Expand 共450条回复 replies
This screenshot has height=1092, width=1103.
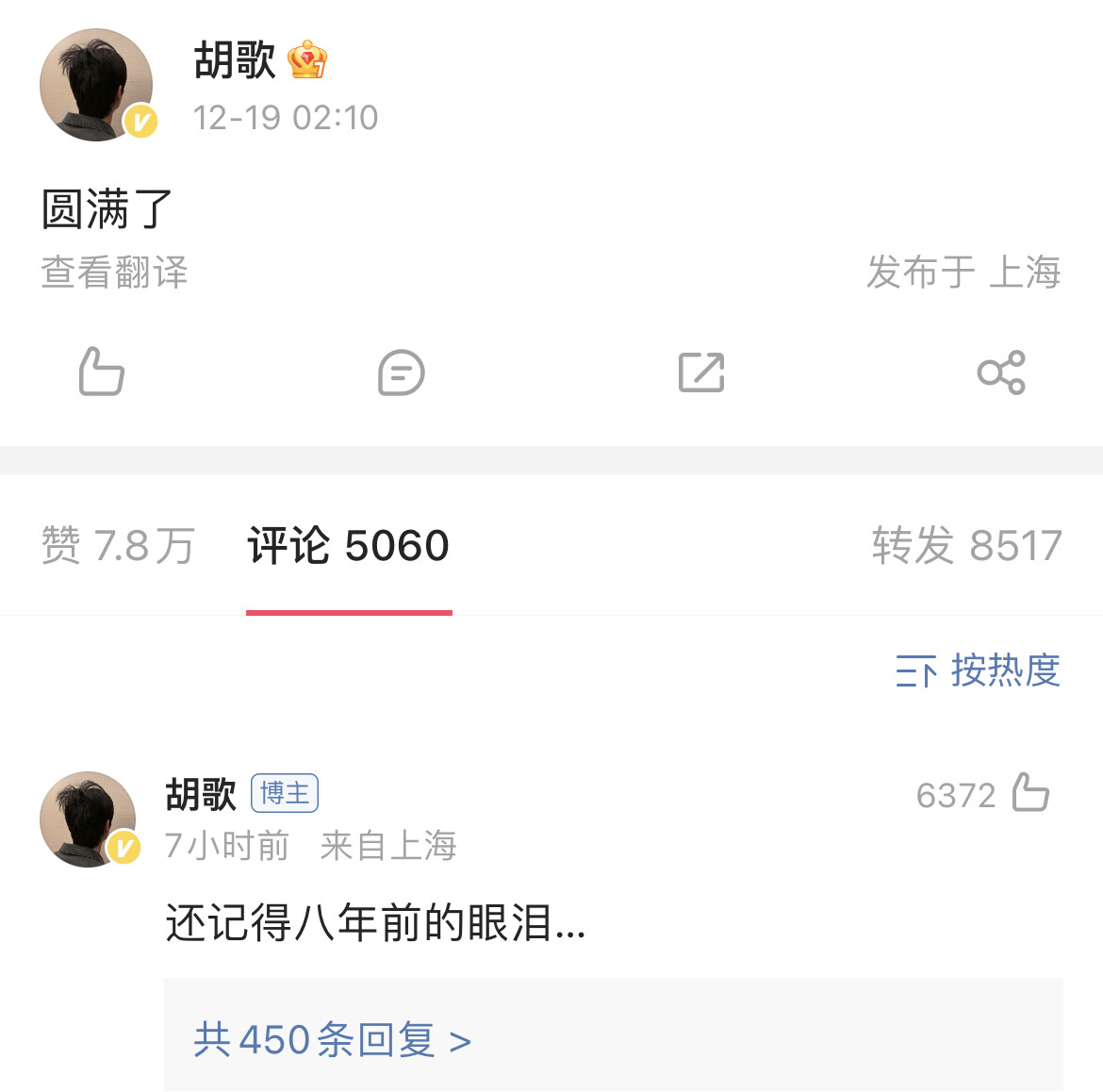coord(332,1039)
